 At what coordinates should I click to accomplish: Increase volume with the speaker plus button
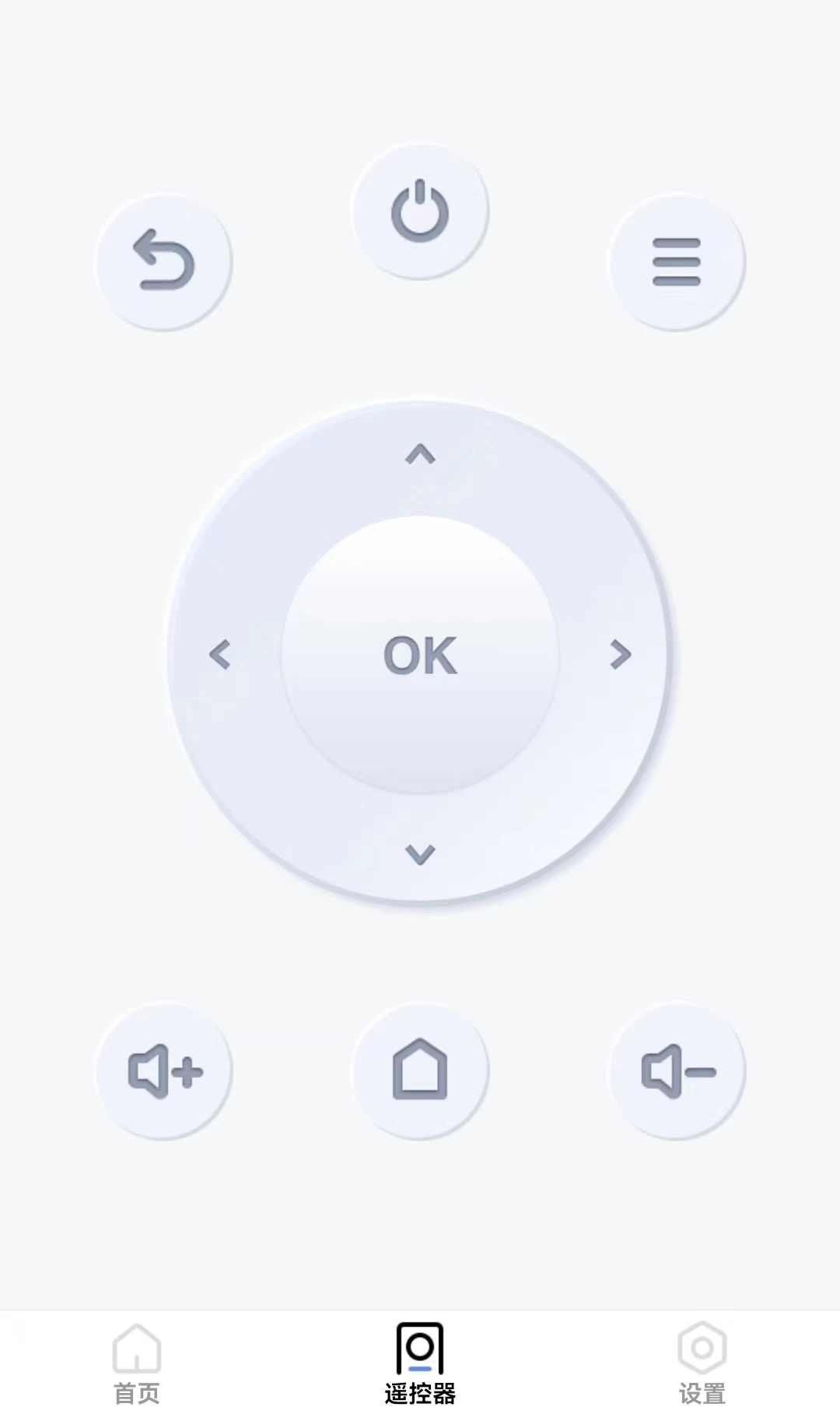click(163, 1071)
